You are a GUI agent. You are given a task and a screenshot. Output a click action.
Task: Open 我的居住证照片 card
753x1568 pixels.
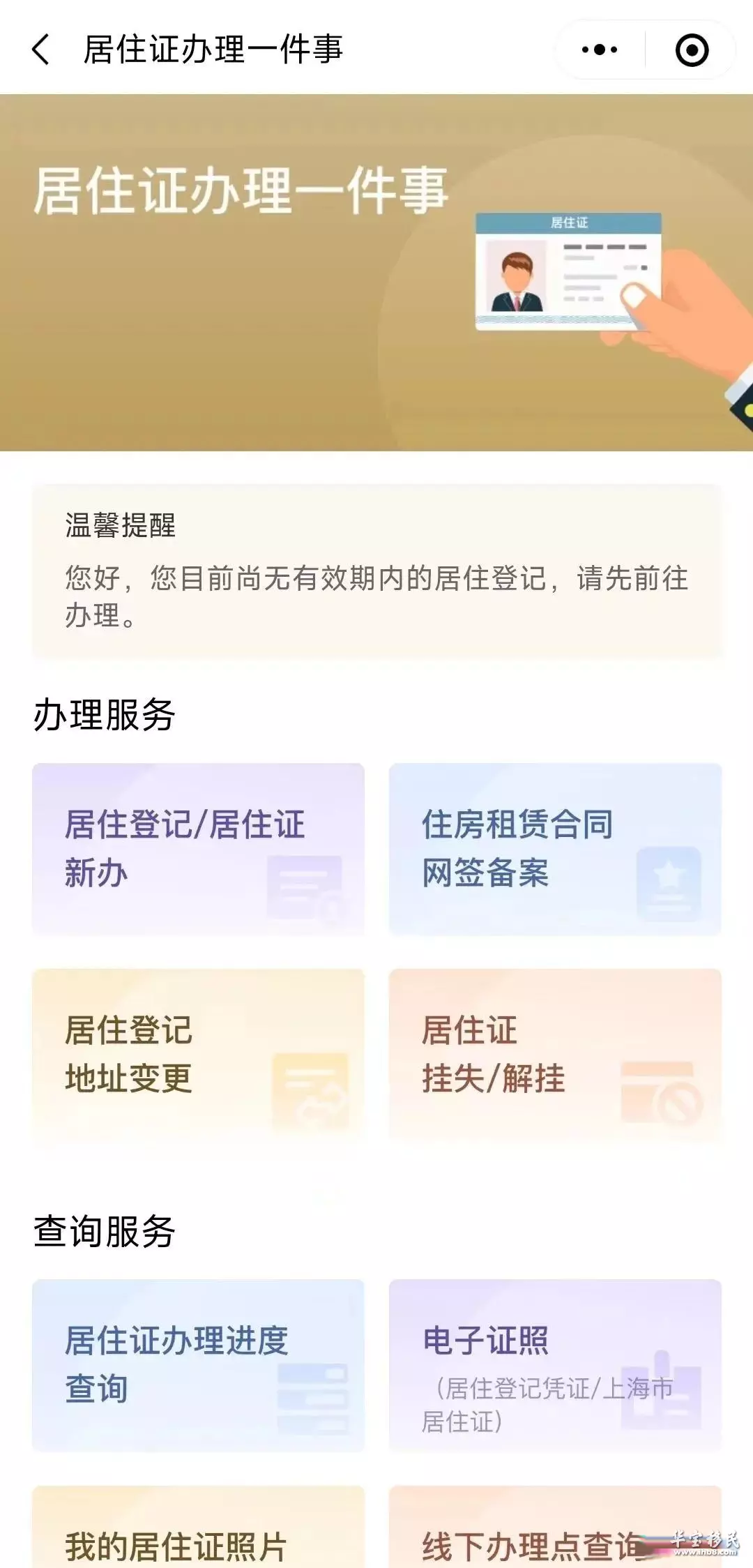pyautogui.click(x=198, y=1527)
